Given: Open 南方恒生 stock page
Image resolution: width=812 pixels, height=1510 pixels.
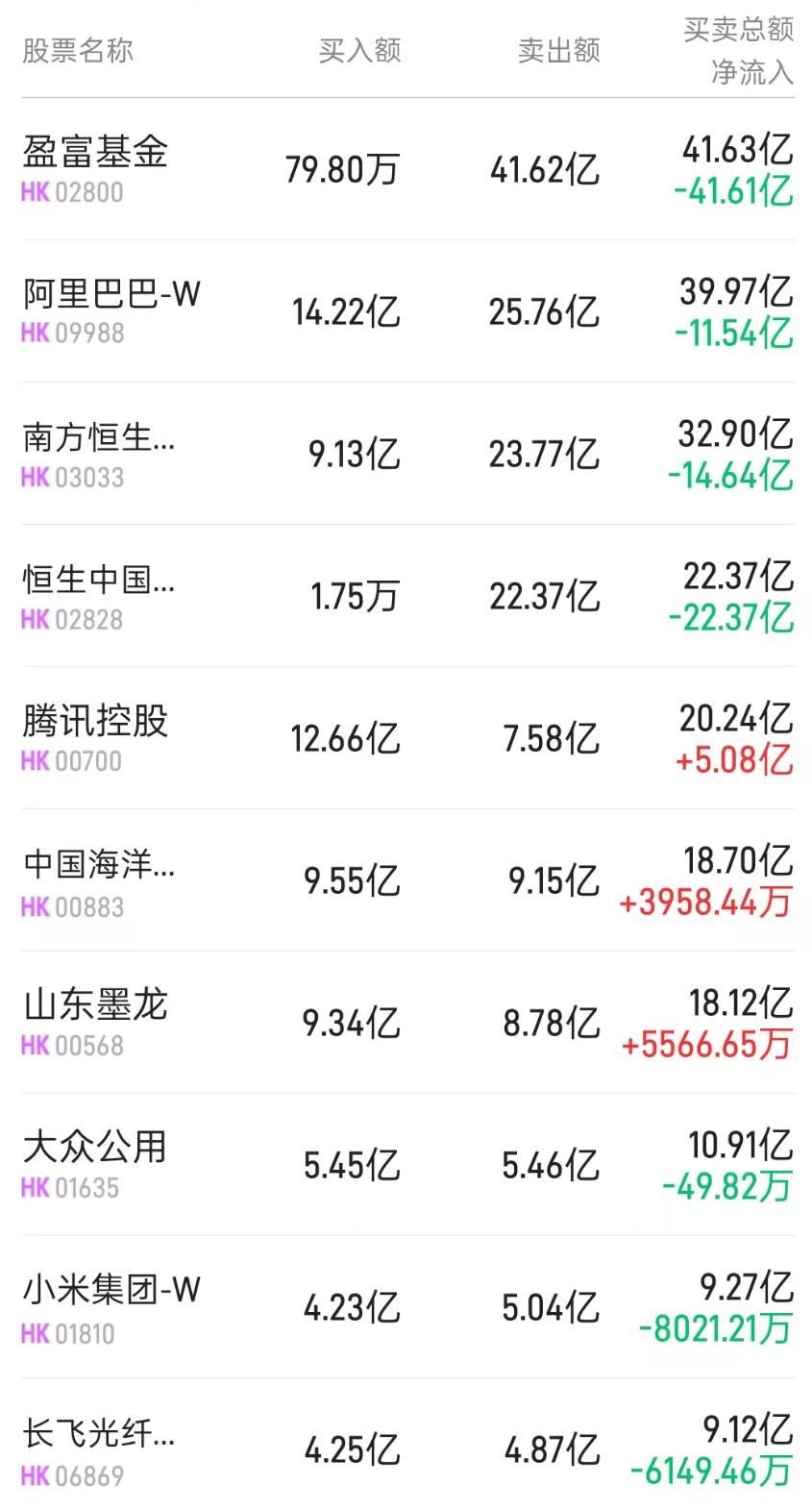Looking at the screenshot, I should tap(96, 439).
